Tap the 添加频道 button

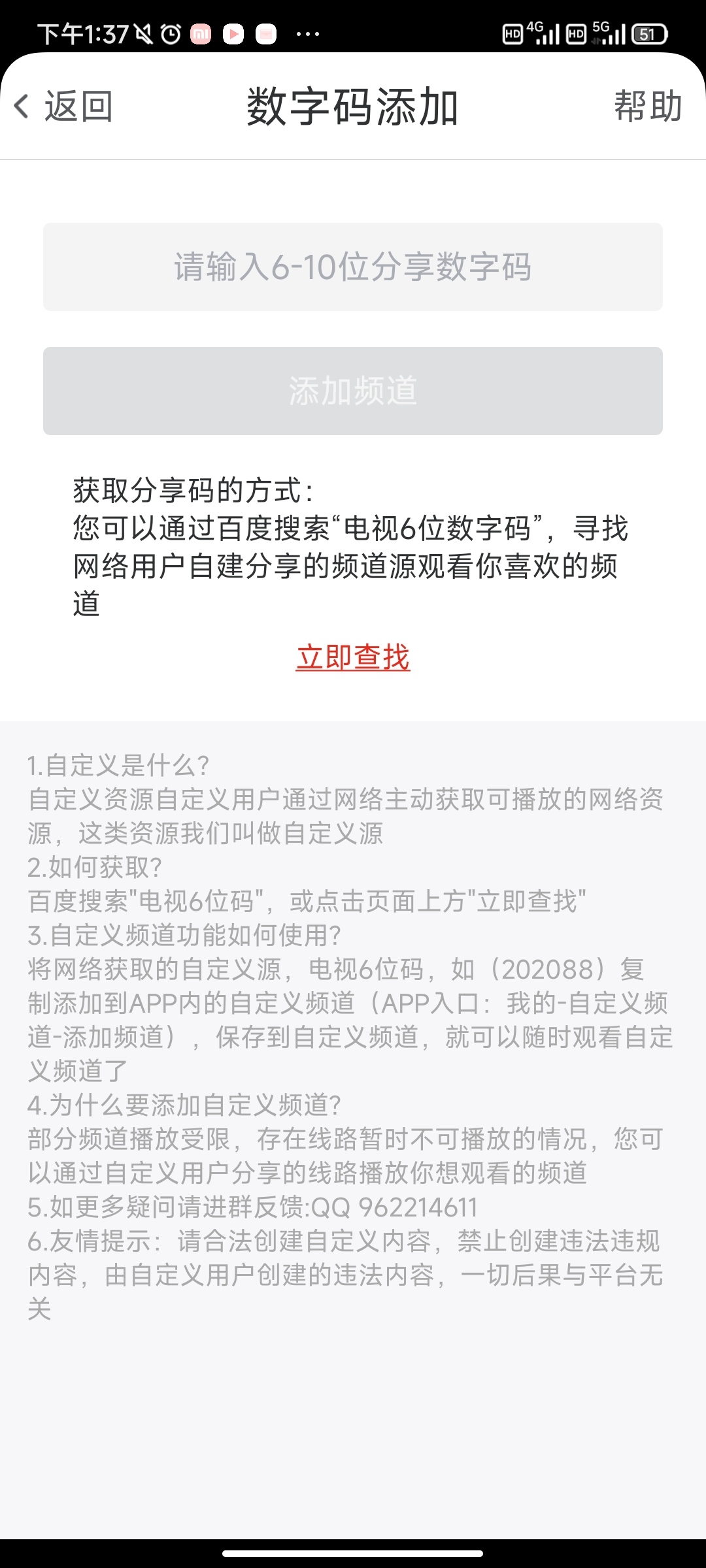pyautogui.click(x=353, y=391)
